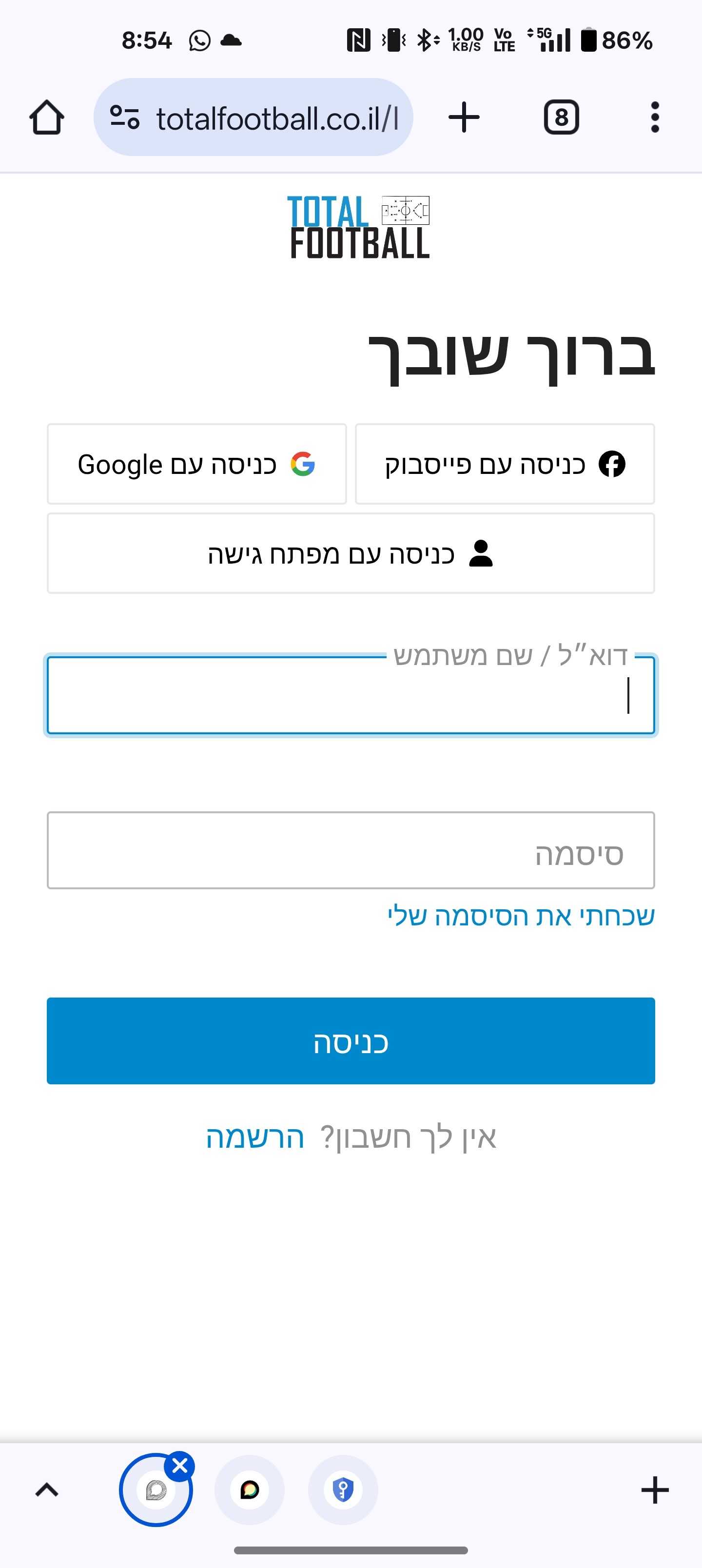Open the הרשמה registration link
Viewport: 702px width, 1568px height.
(x=255, y=1137)
